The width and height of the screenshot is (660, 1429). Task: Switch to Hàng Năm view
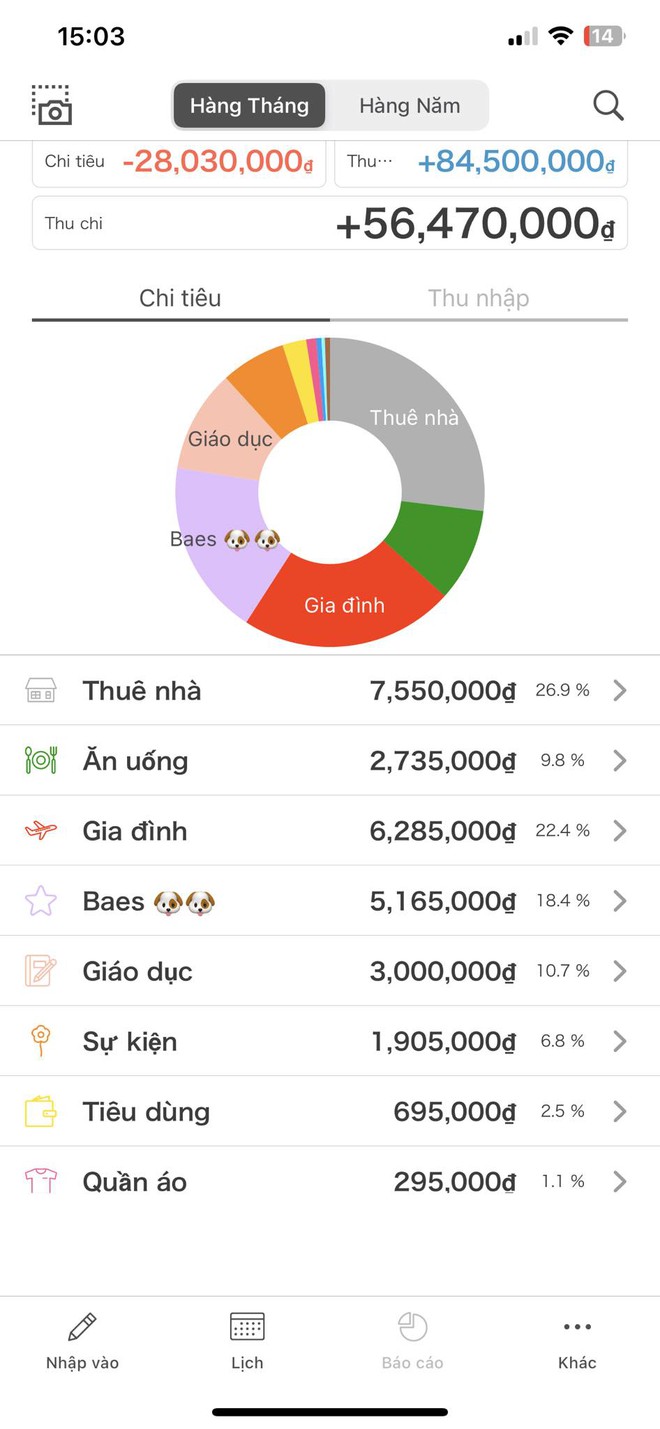click(x=409, y=105)
